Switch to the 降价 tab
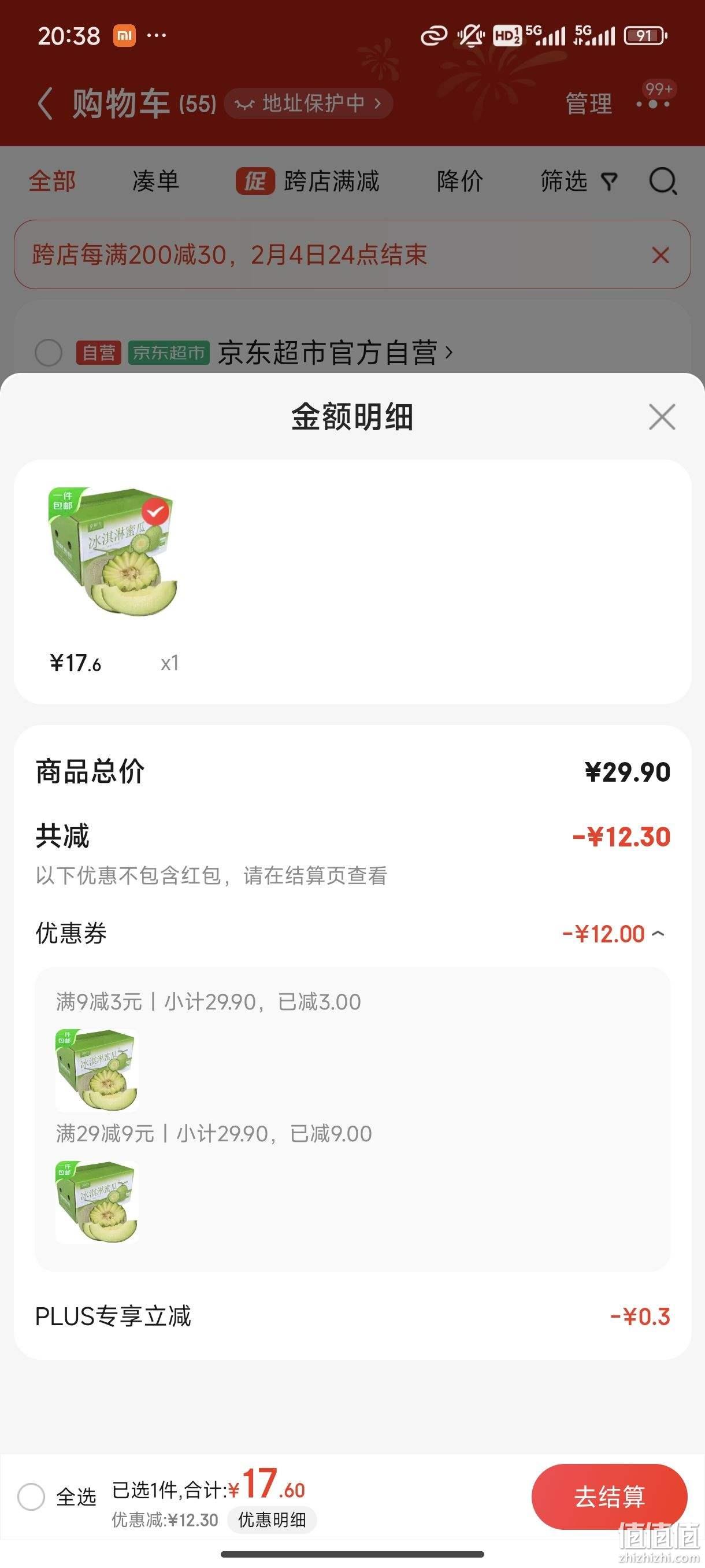Image resolution: width=705 pixels, height=1568 pixels. pos(460,182)
